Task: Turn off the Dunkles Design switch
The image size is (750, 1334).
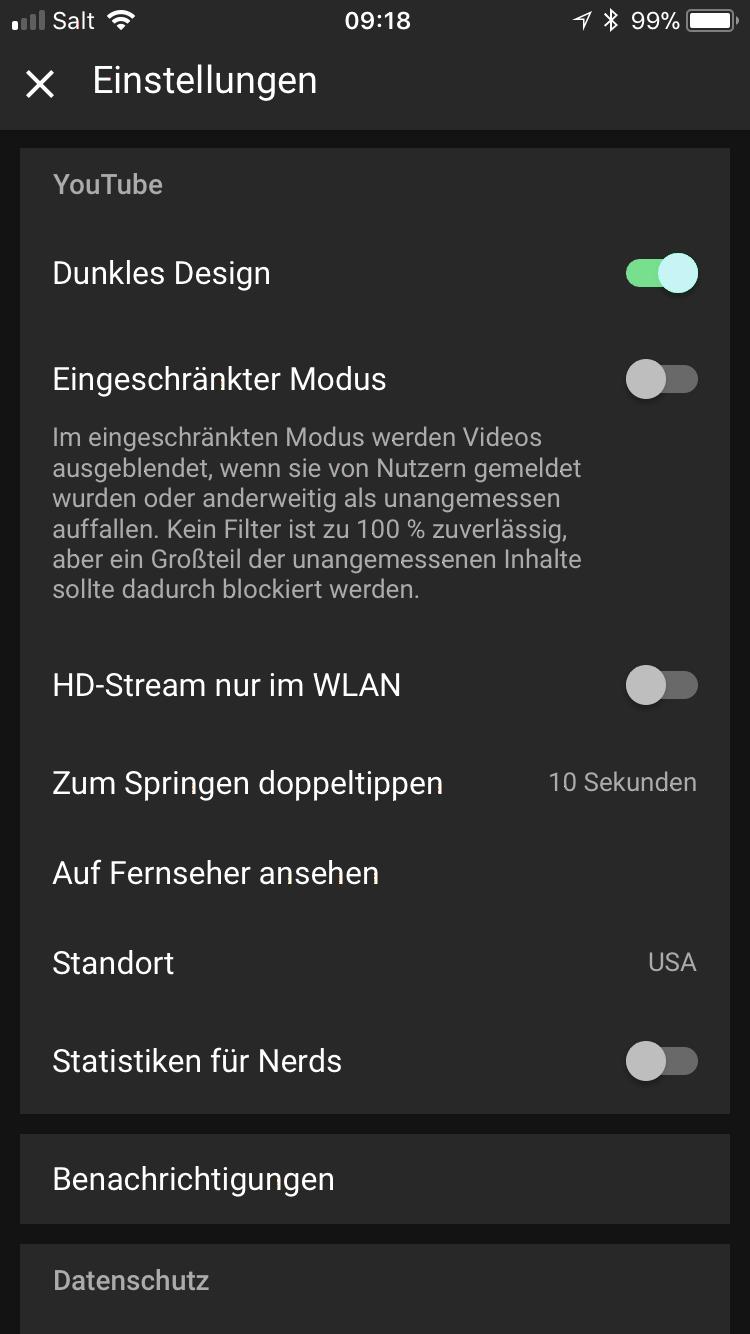Action: 661,273
